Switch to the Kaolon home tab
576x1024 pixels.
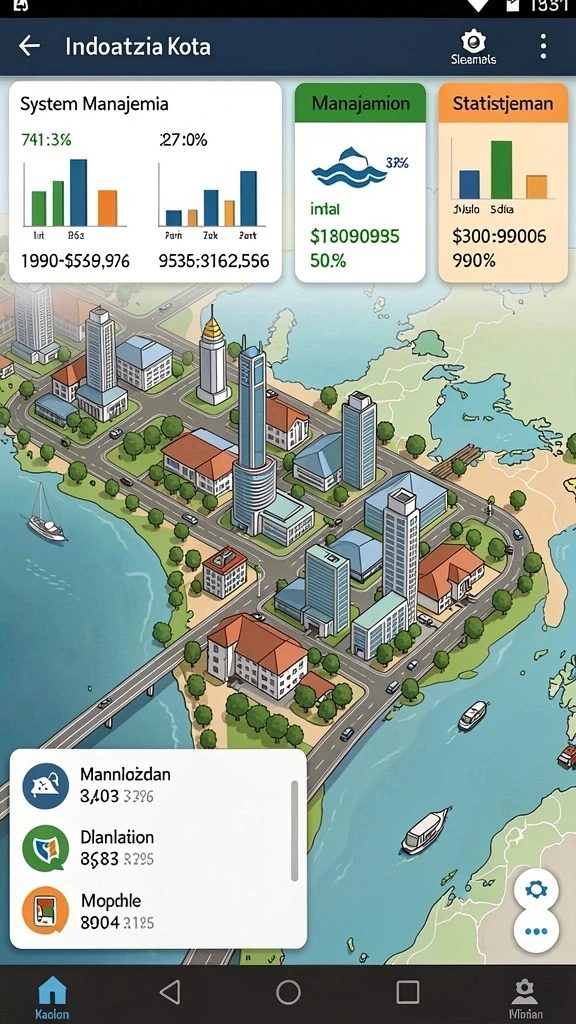(52, 997)
